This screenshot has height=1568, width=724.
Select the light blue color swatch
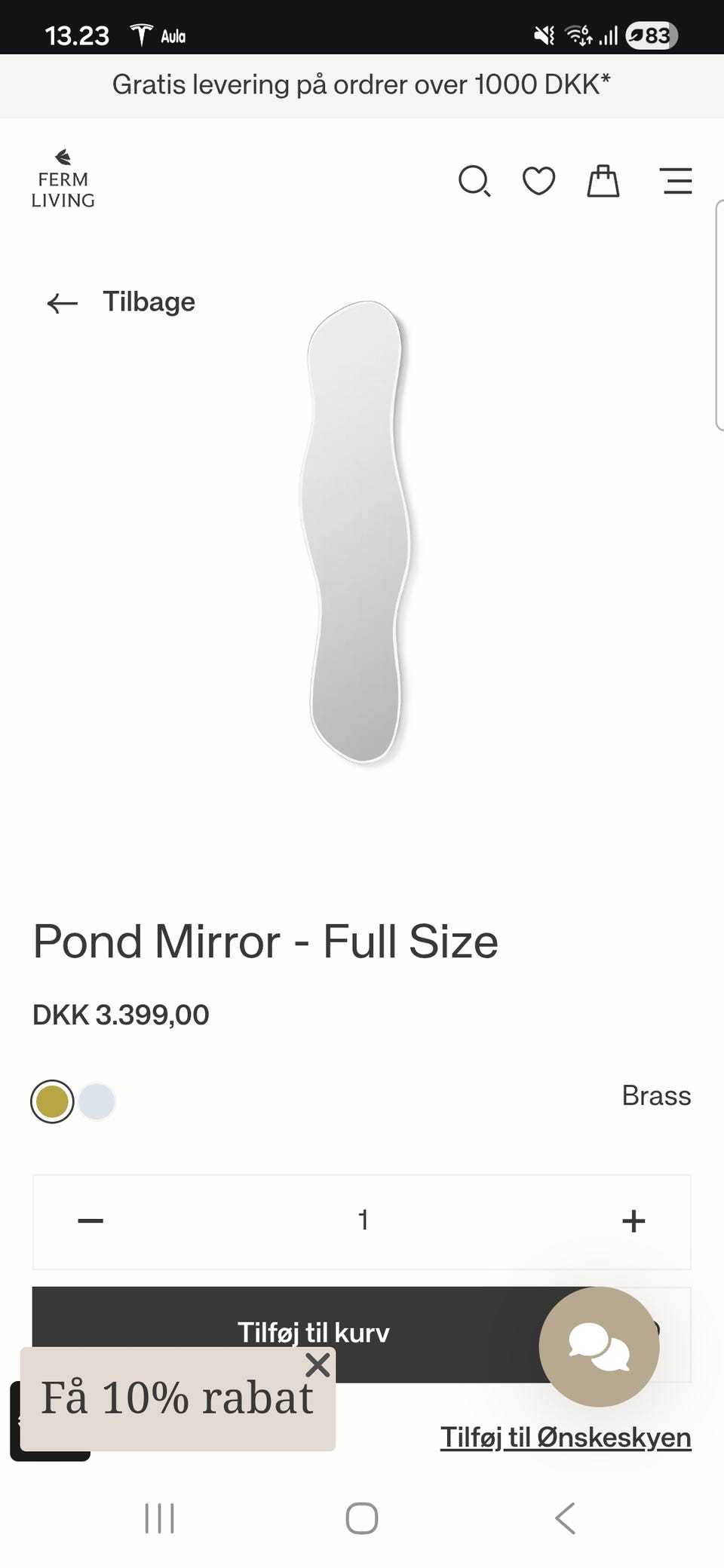tap(97, 1102)
